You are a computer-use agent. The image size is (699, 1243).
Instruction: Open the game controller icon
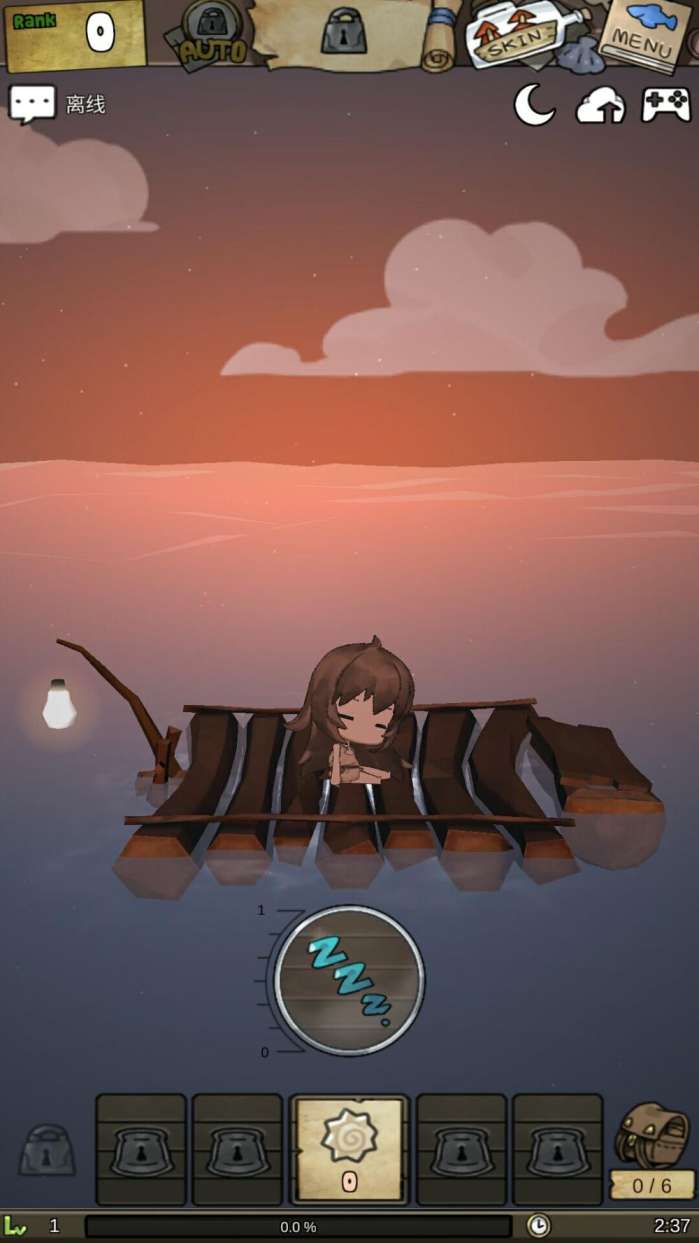[x=665, y=104]
